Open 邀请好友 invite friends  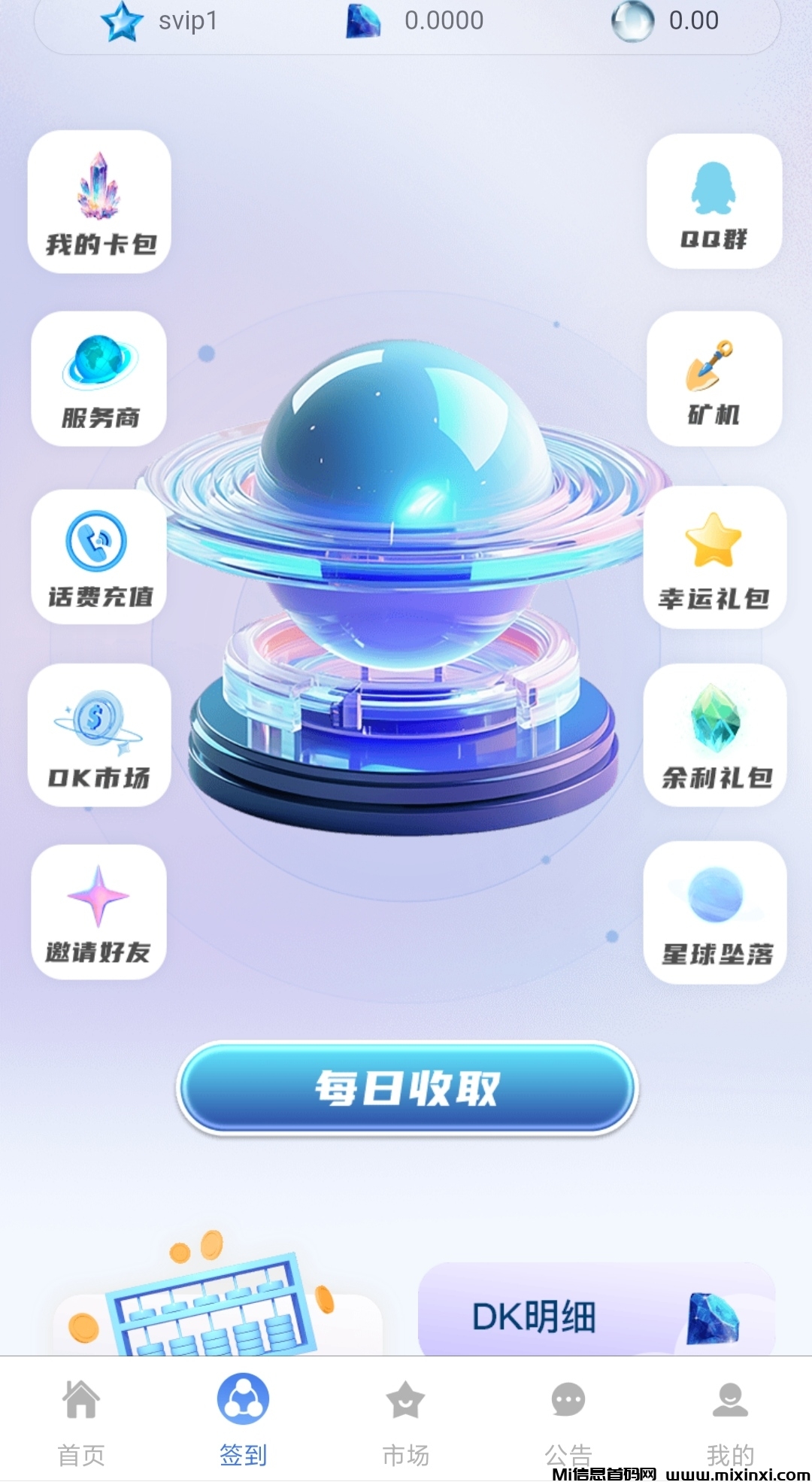tap(100, 912)
